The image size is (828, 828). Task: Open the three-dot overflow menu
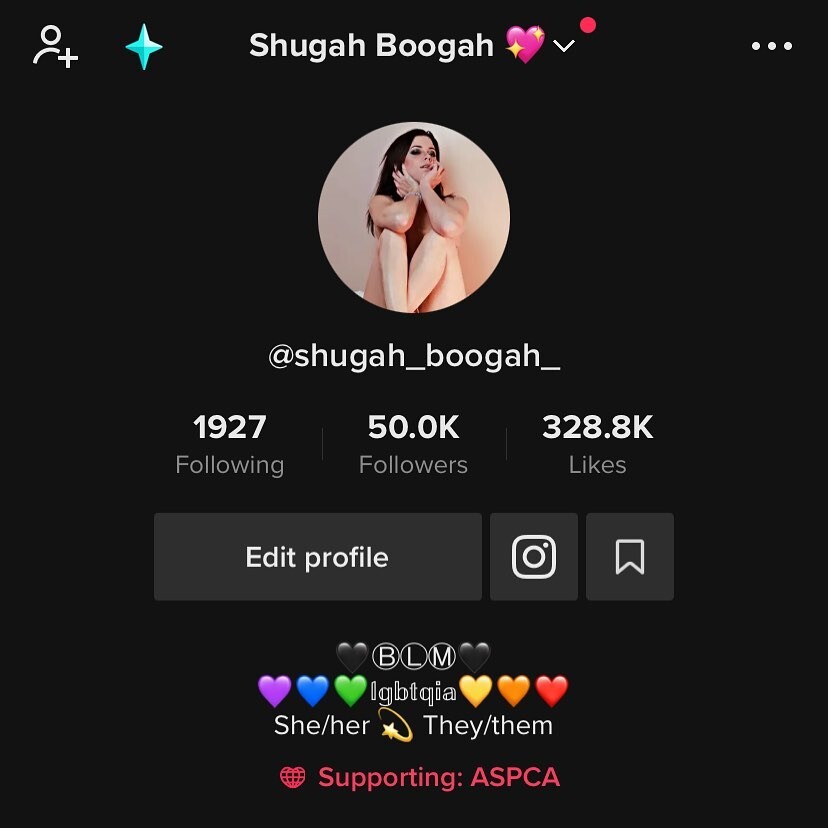click(x=771, y=46)
